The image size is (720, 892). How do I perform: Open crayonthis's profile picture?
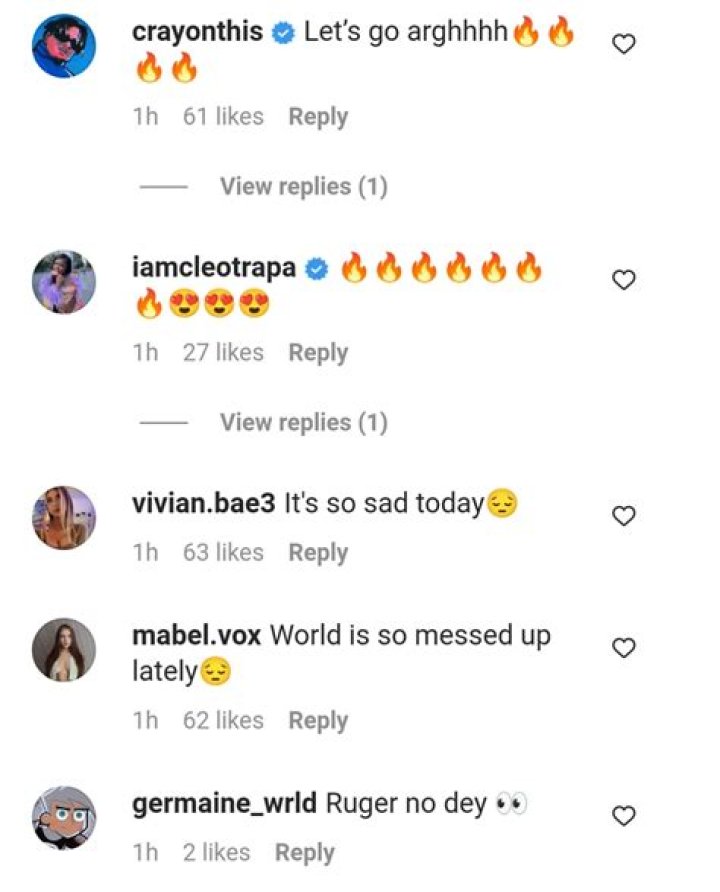point(63,45)
